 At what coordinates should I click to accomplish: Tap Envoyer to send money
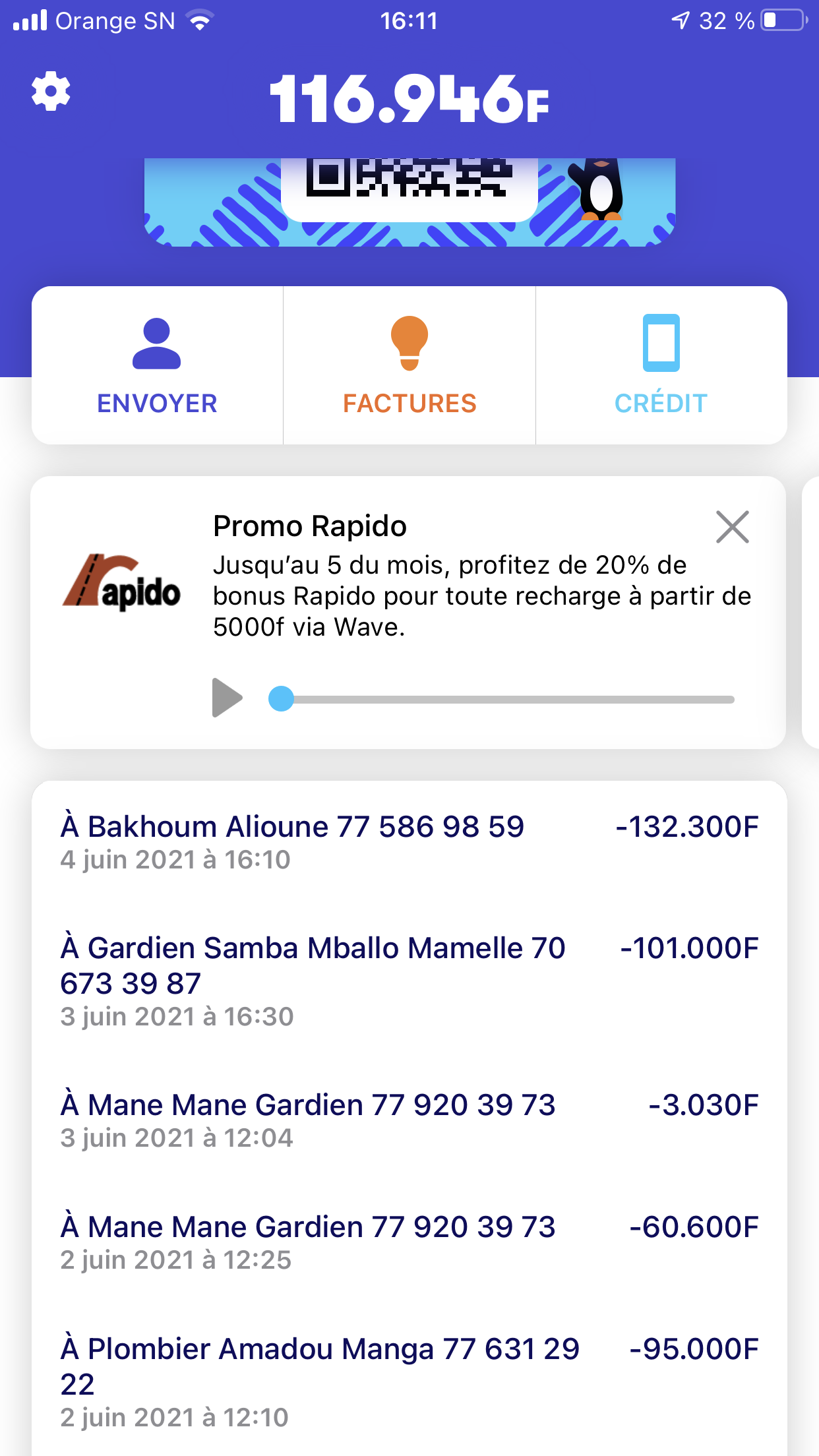157,366
